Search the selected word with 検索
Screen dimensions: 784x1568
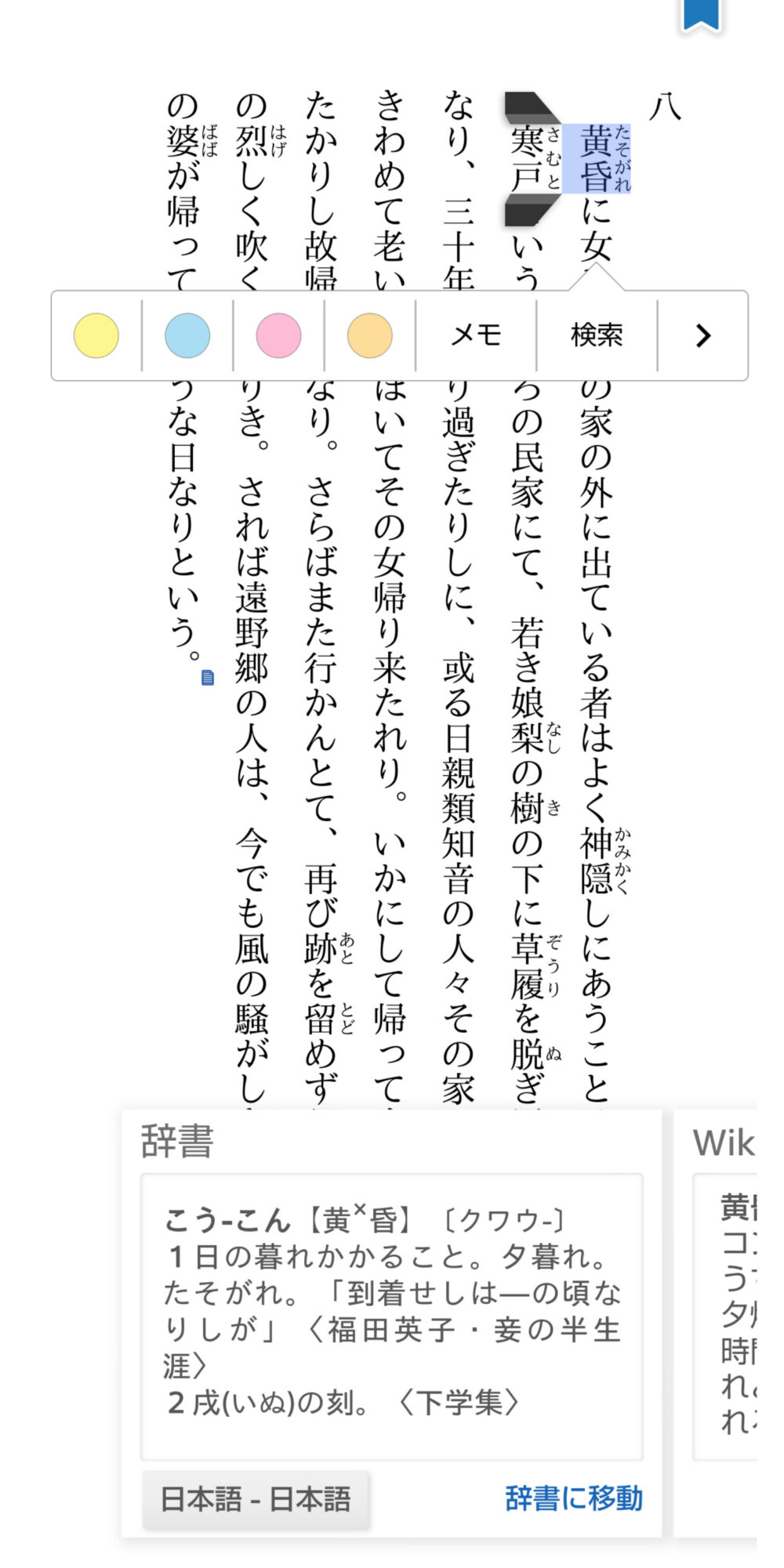coord(597,335)
